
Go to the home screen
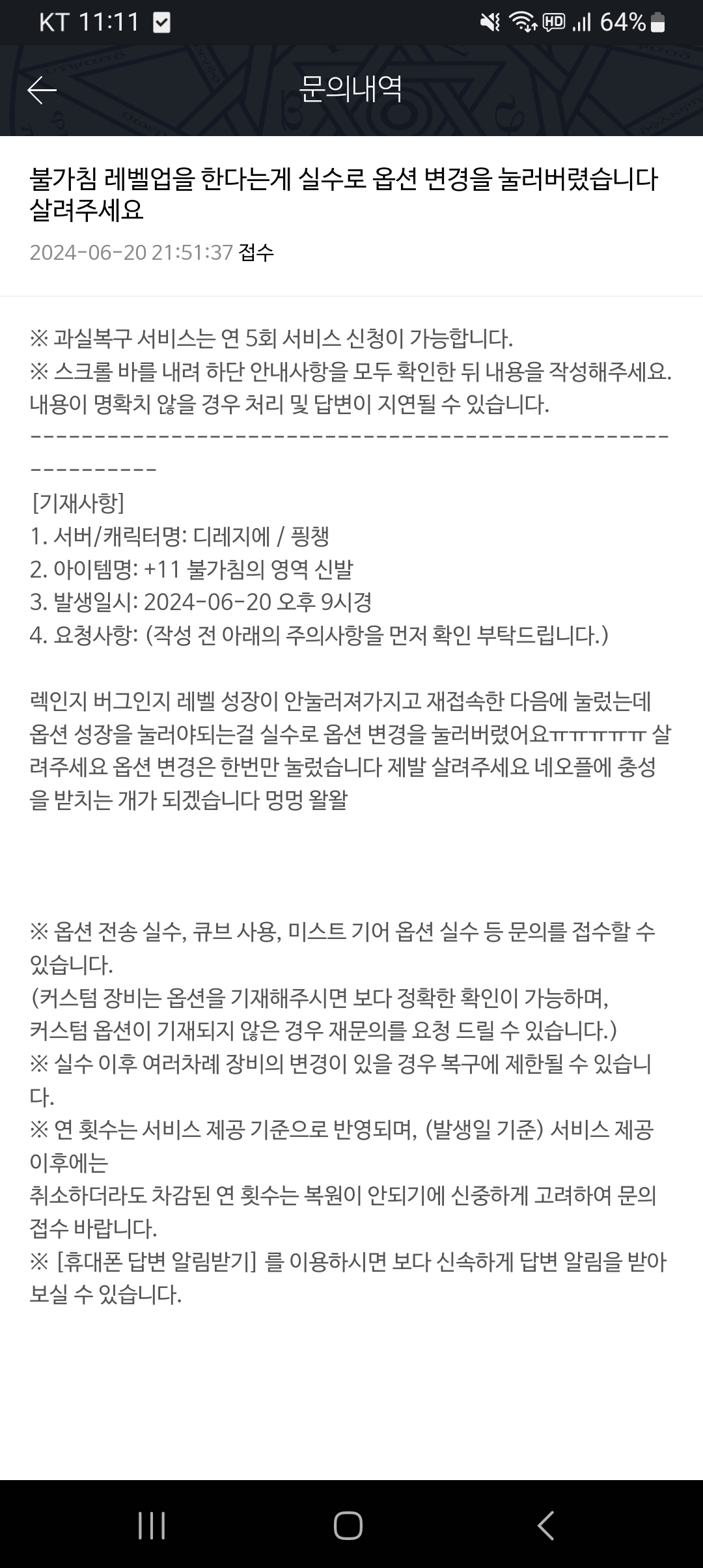(348, 1525)
